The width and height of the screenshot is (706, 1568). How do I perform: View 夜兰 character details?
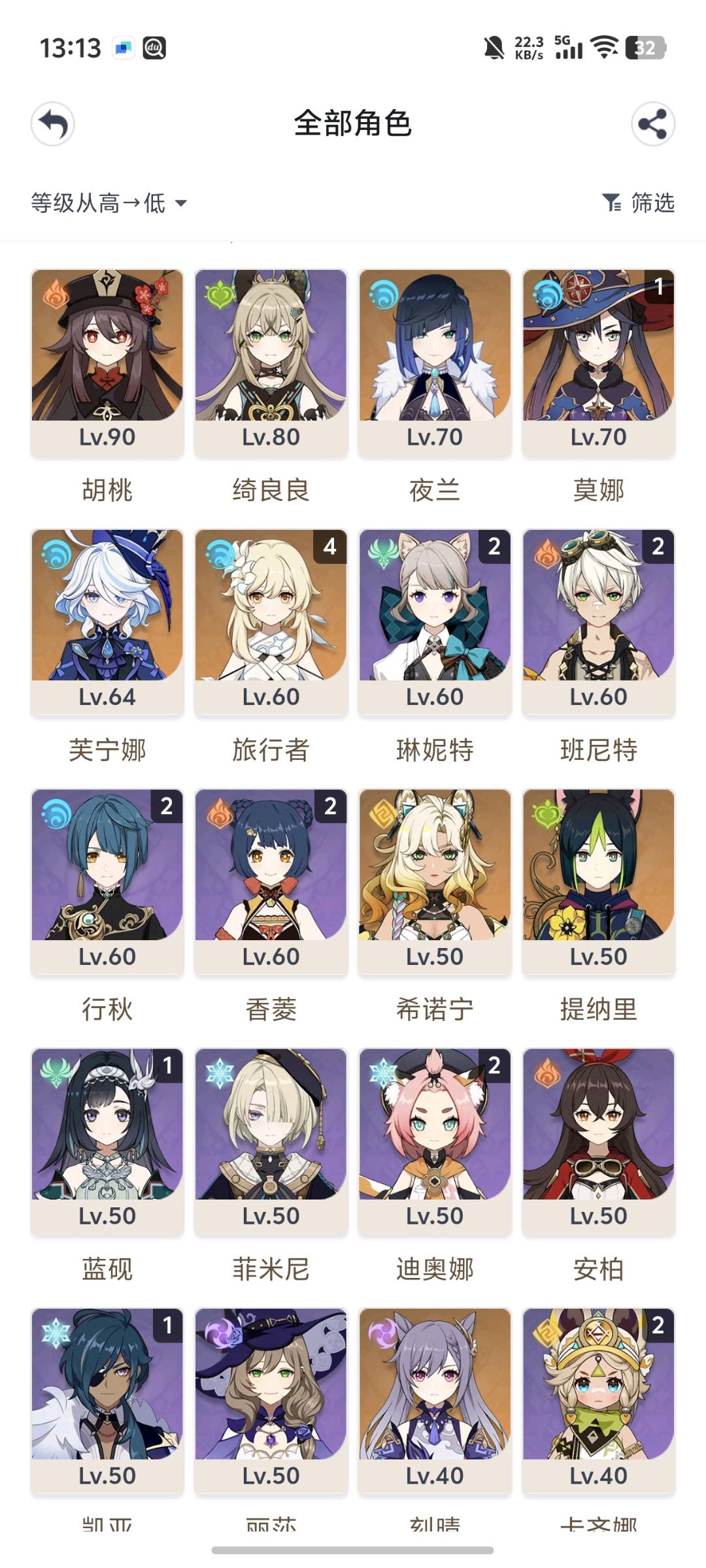coord(435,361)
